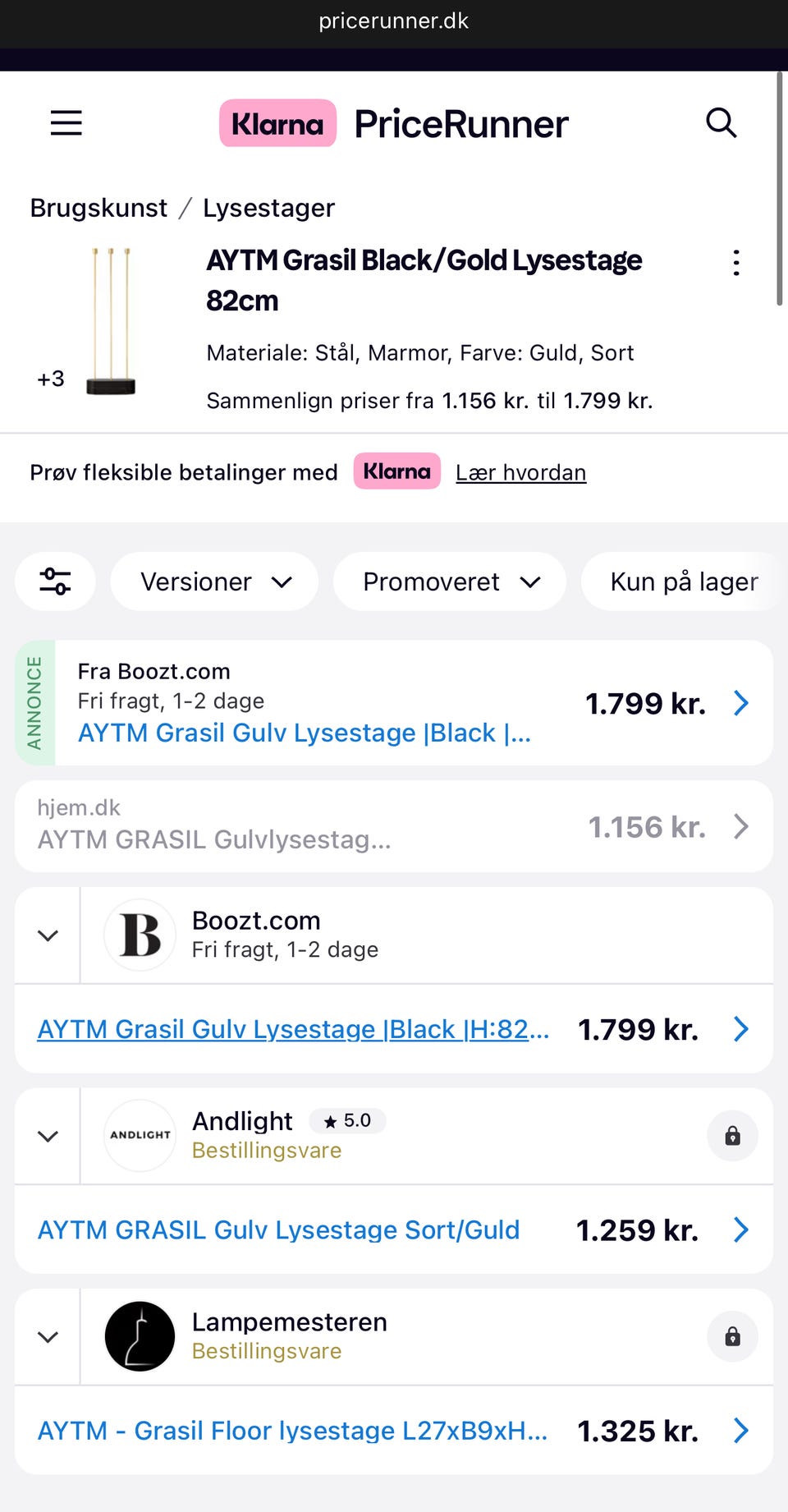The image size is (788, 1512).
Task: Open the hjem.dk offer for 1.156 kr.
Action: (x=394, y=826)
